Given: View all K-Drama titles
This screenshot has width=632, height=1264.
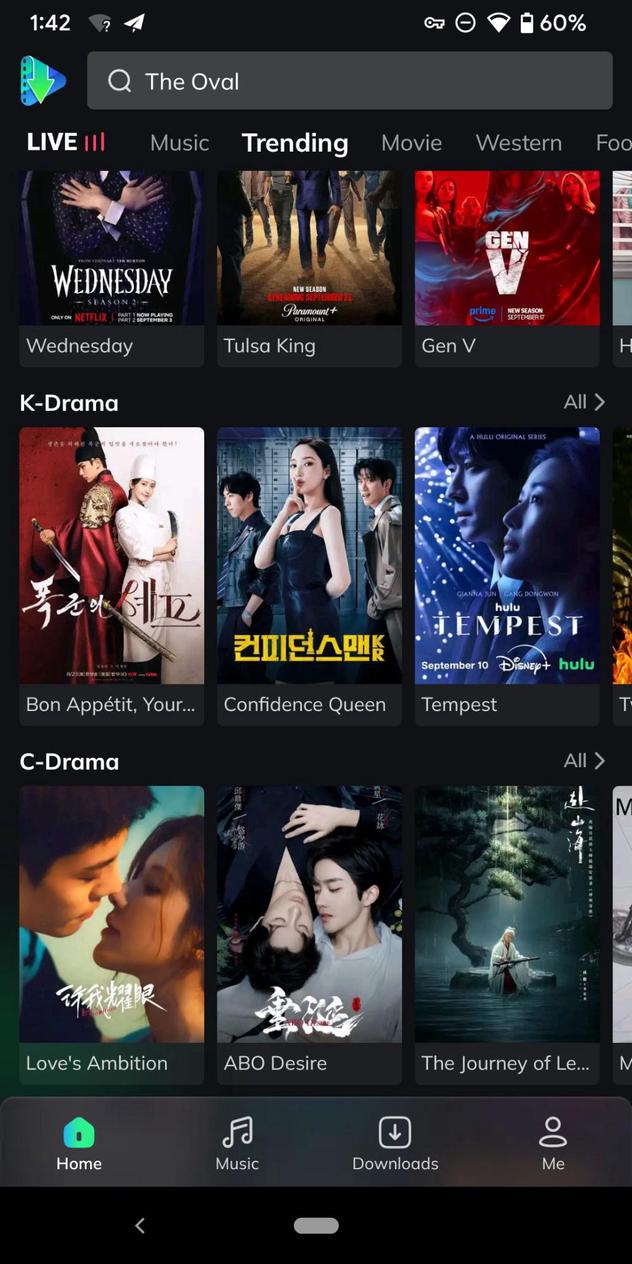Looking at the screenshot, I should [x=584, y=402].
